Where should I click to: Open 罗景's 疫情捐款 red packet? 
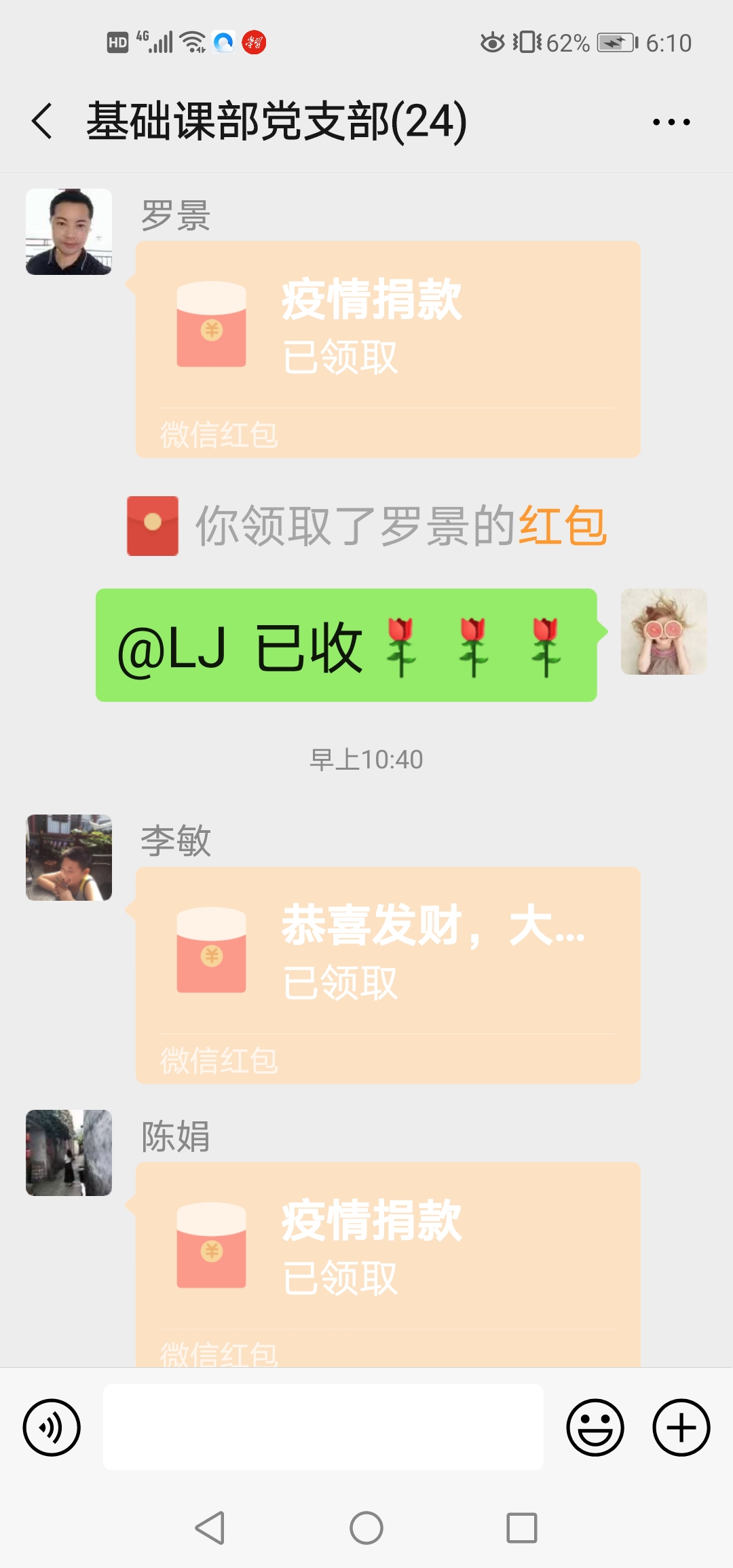pyautogui.click(x=388, y=348)
